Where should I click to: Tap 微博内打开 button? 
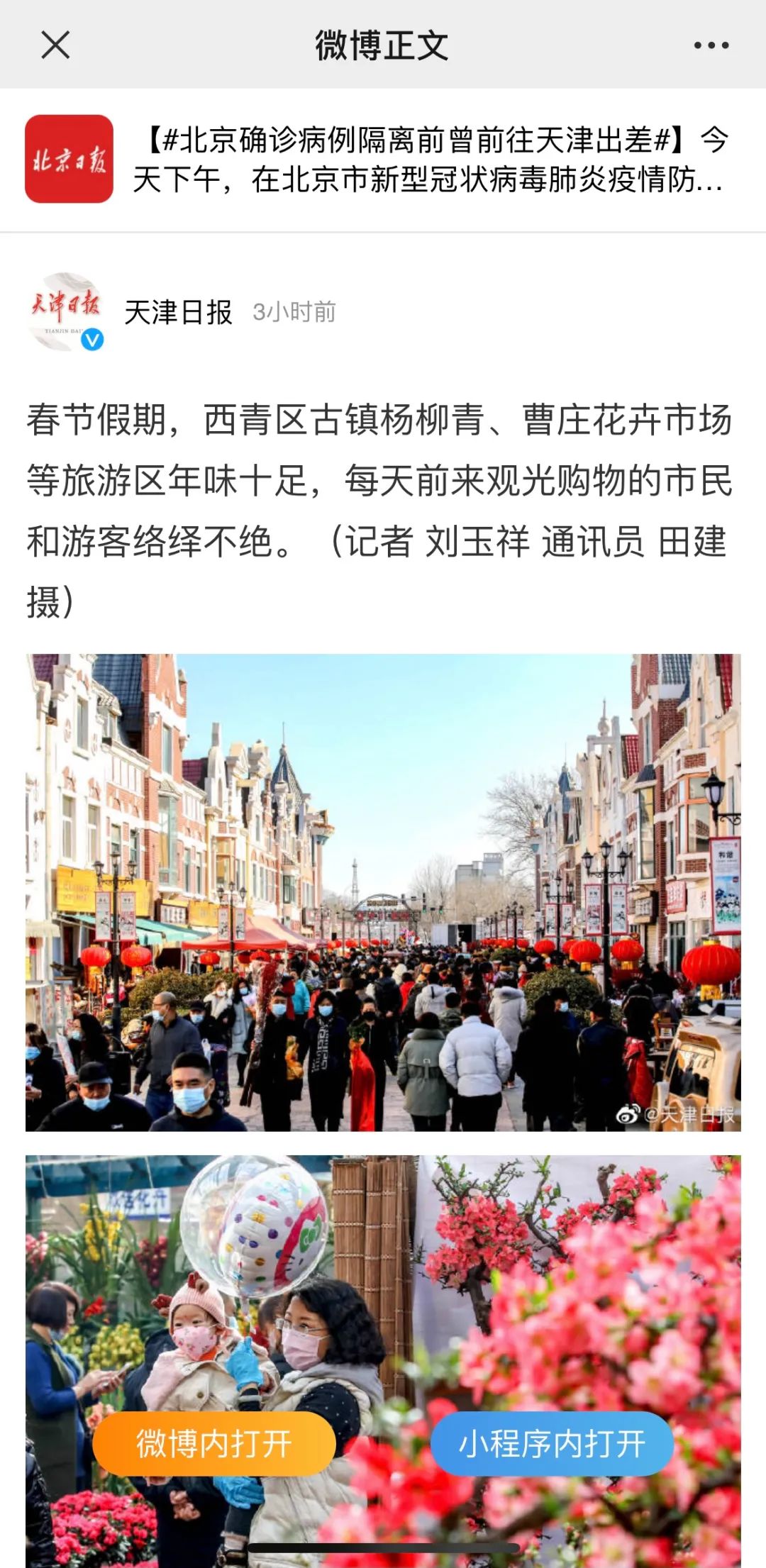point(213,1443)
